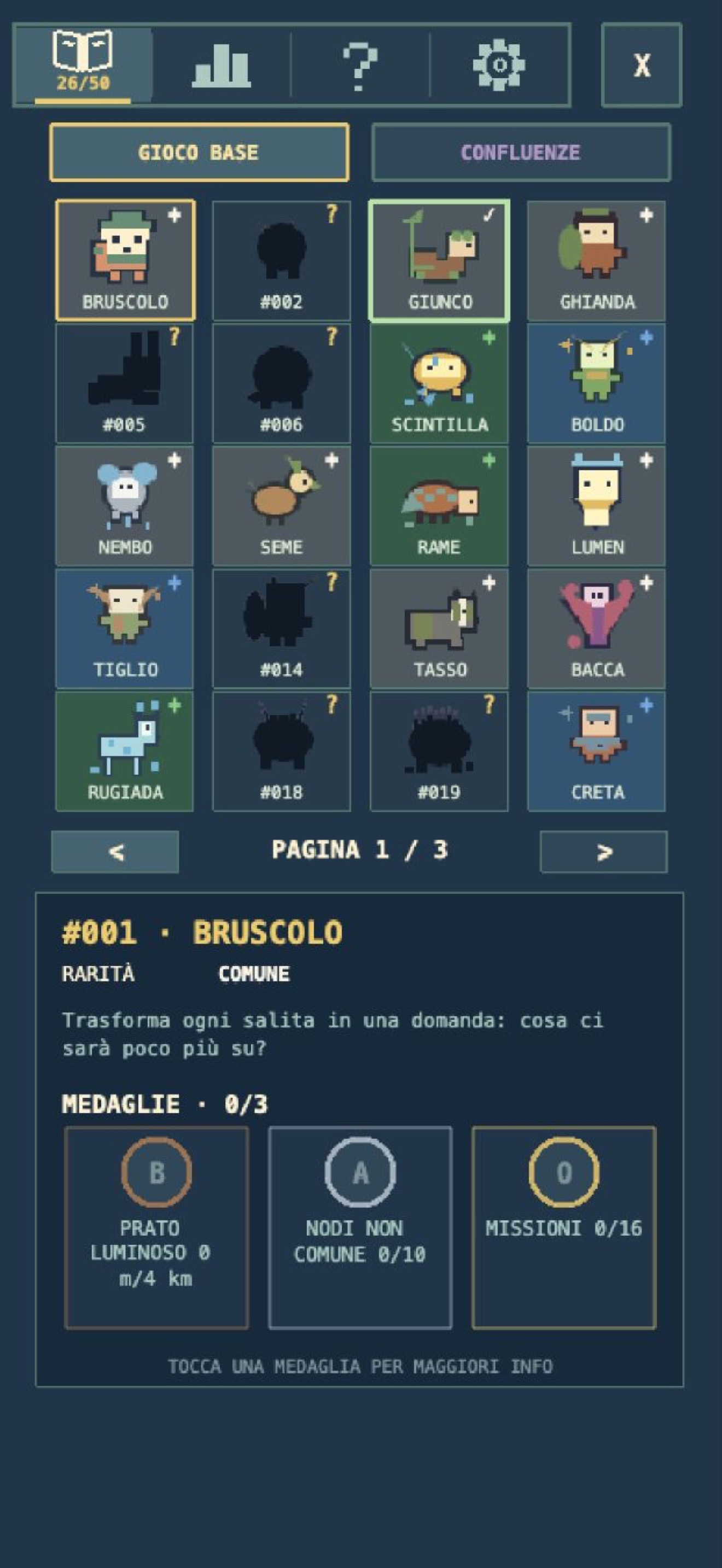
Task: Select the Boldo character tile
Action: 596,383
